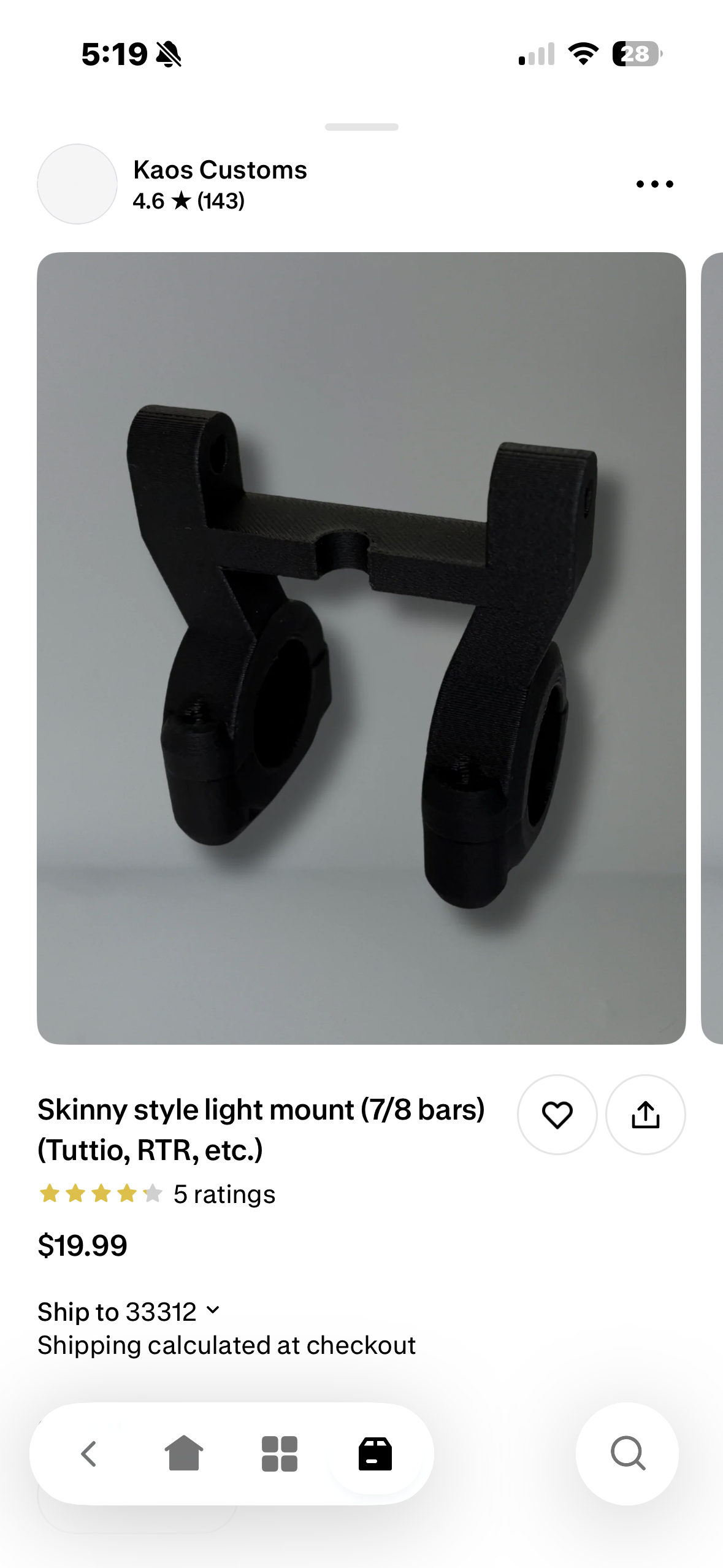
Task: Open the orders box tab
Action: pyautogui.click(x=375, y=1453)
